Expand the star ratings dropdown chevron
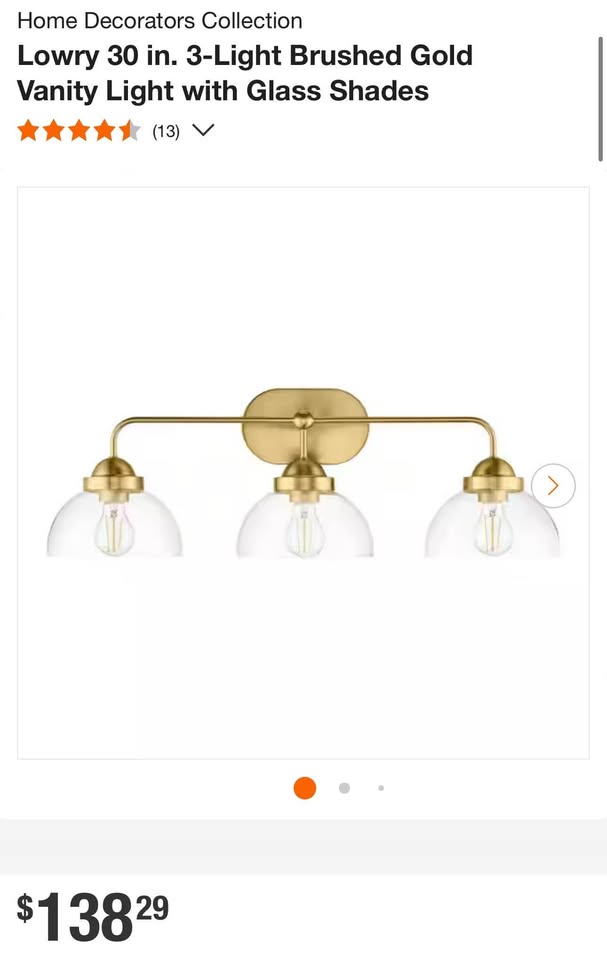The image size is (607, 960). pyautogui.click(x=203, y=130)
